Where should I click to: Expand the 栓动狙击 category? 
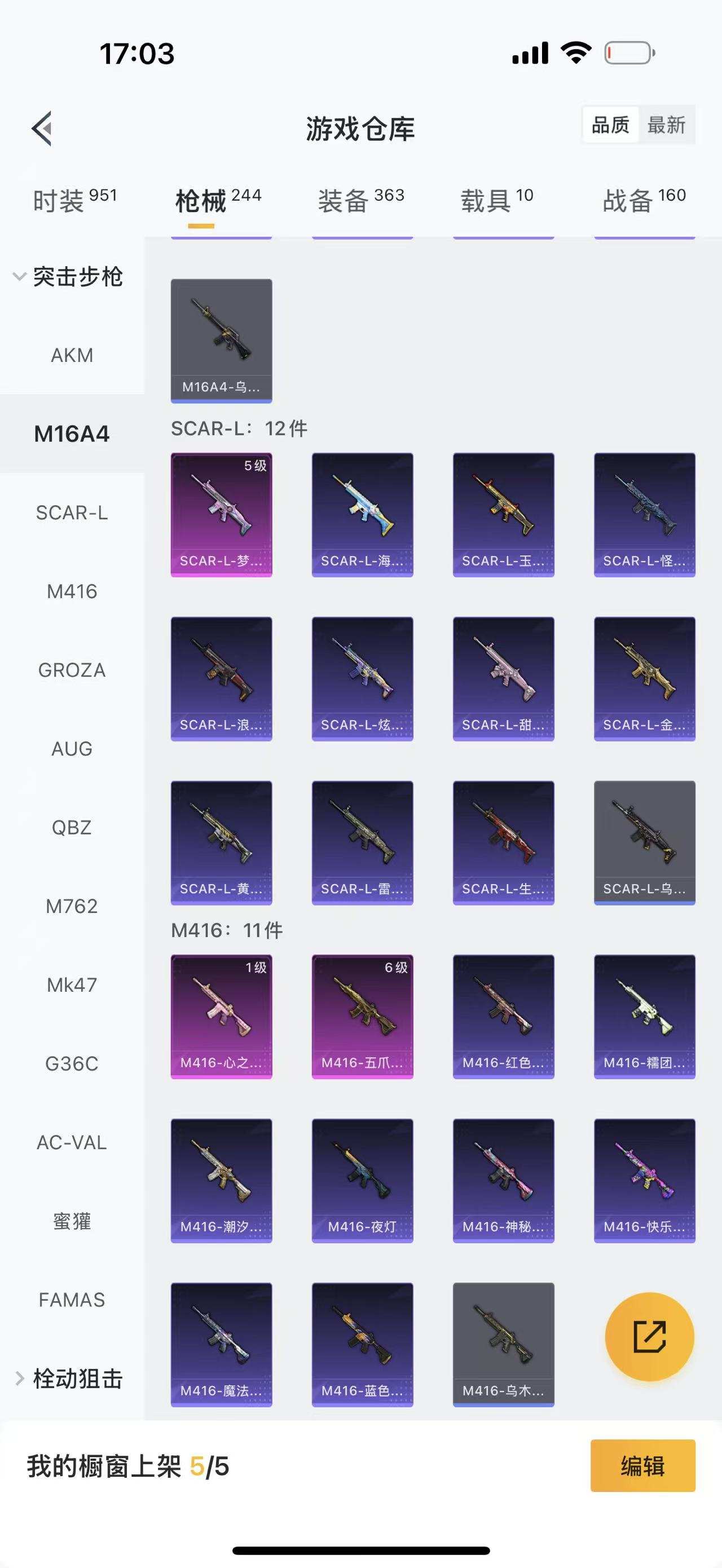(68, 1379)
